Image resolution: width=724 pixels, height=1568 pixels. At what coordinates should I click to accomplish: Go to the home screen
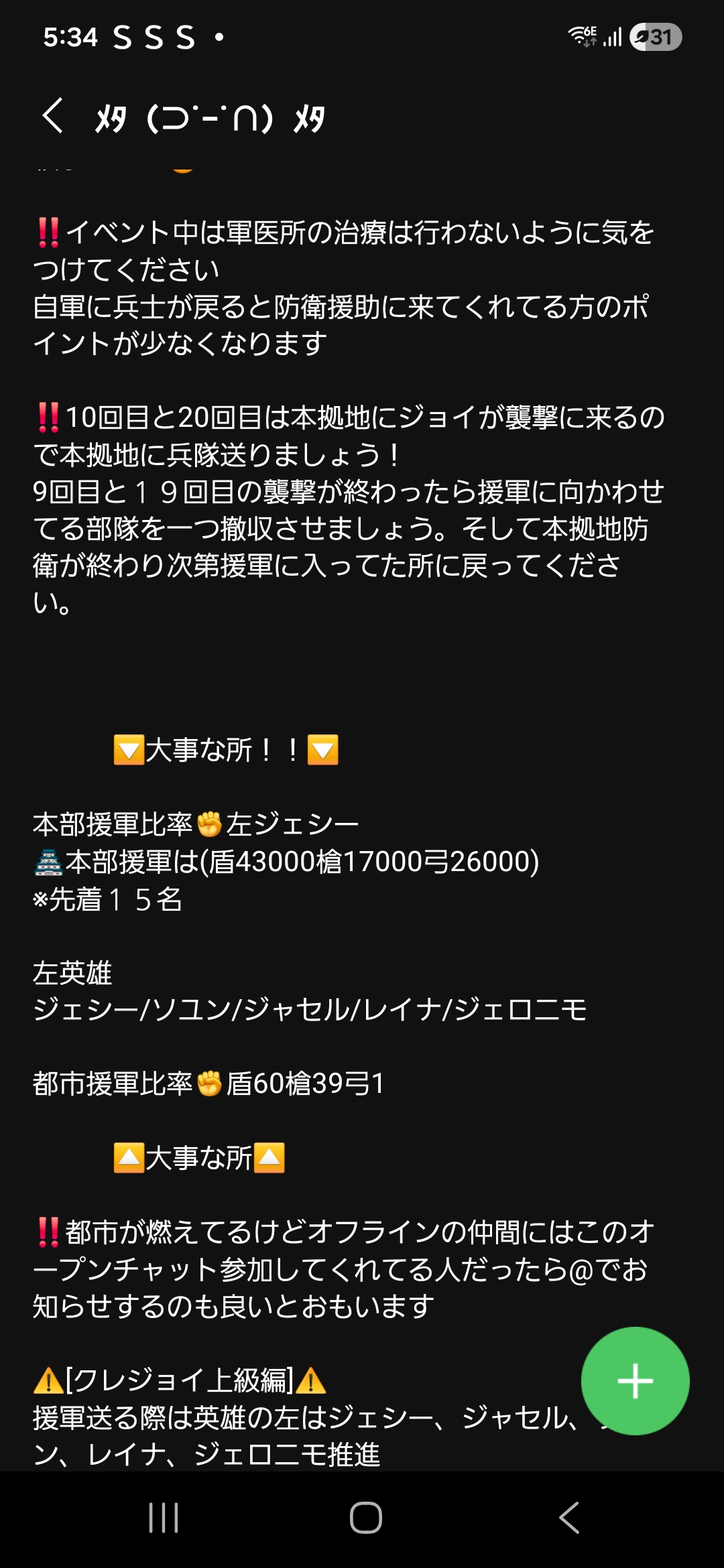365,1518
